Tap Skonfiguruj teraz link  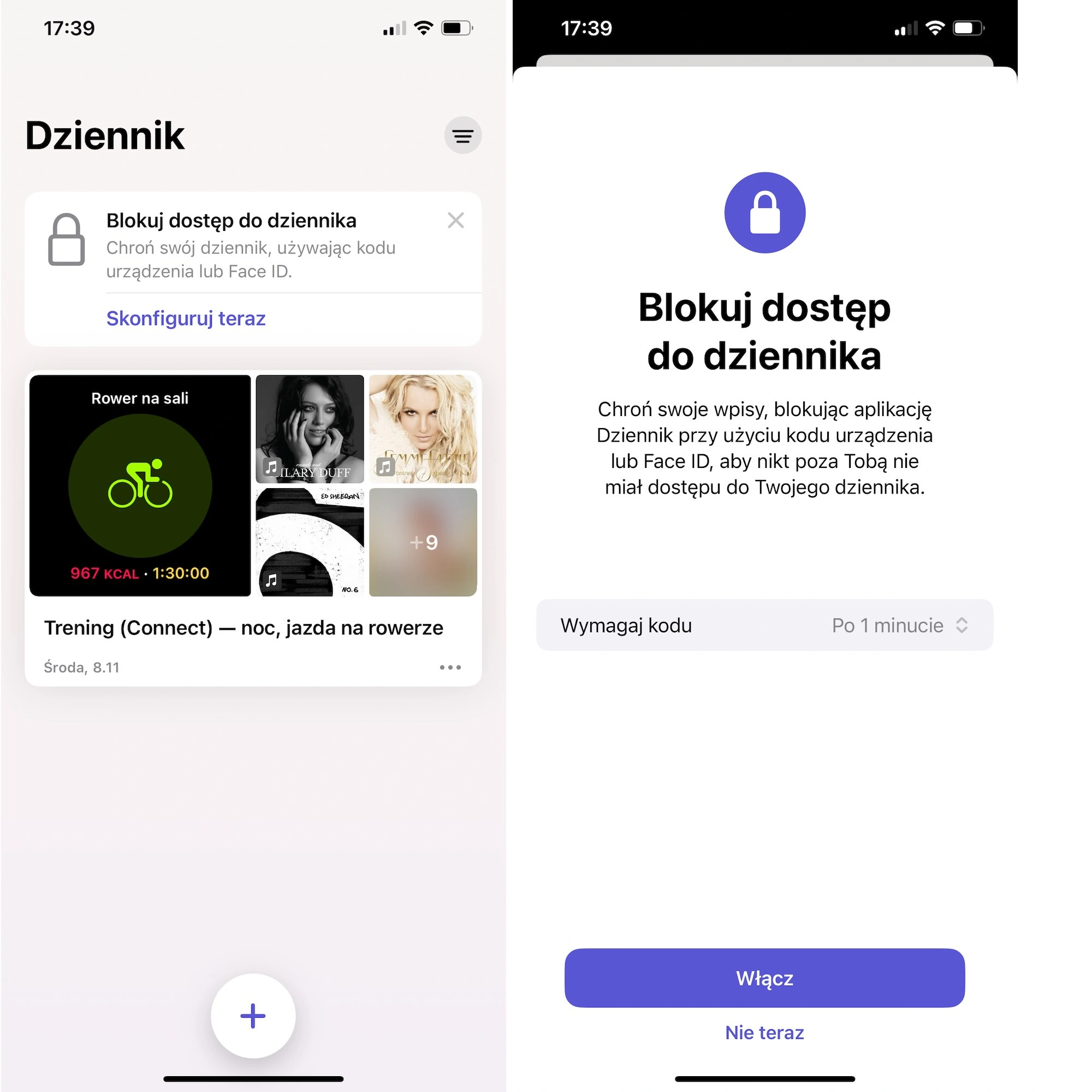[186, 318]
